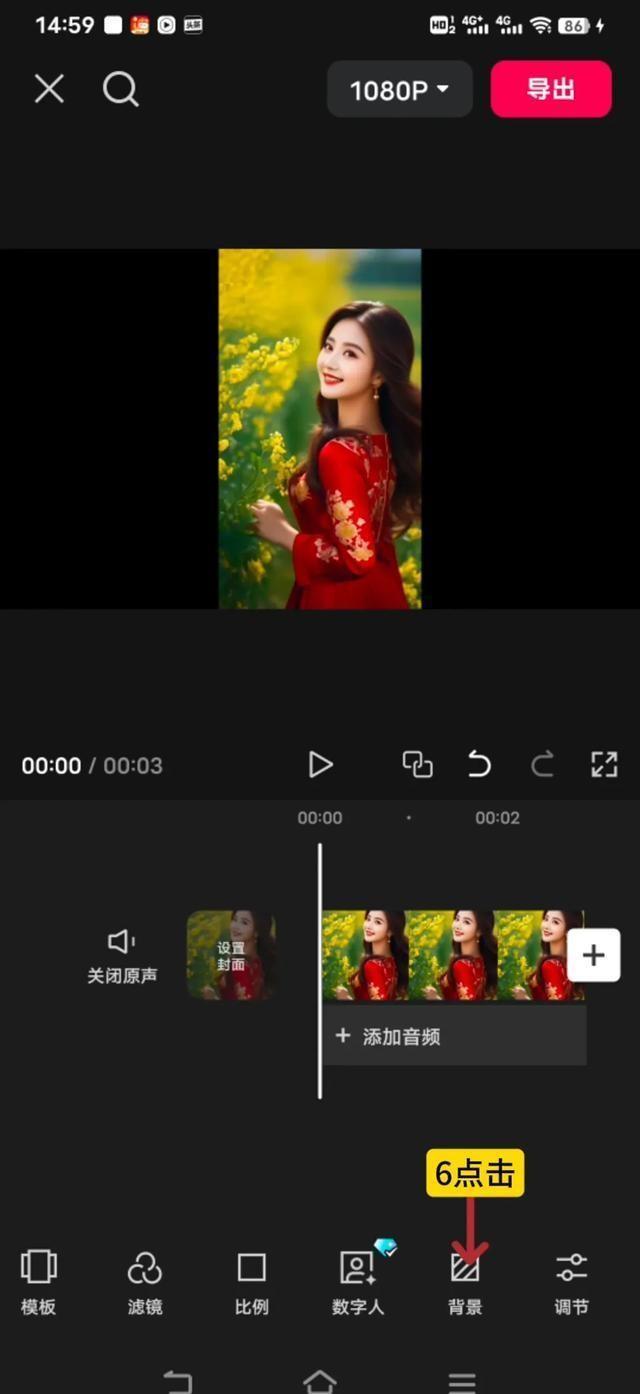Screen dimensions: 640x1394
Task: Open the 模板 templates tool
Action: coord(38,1281)
